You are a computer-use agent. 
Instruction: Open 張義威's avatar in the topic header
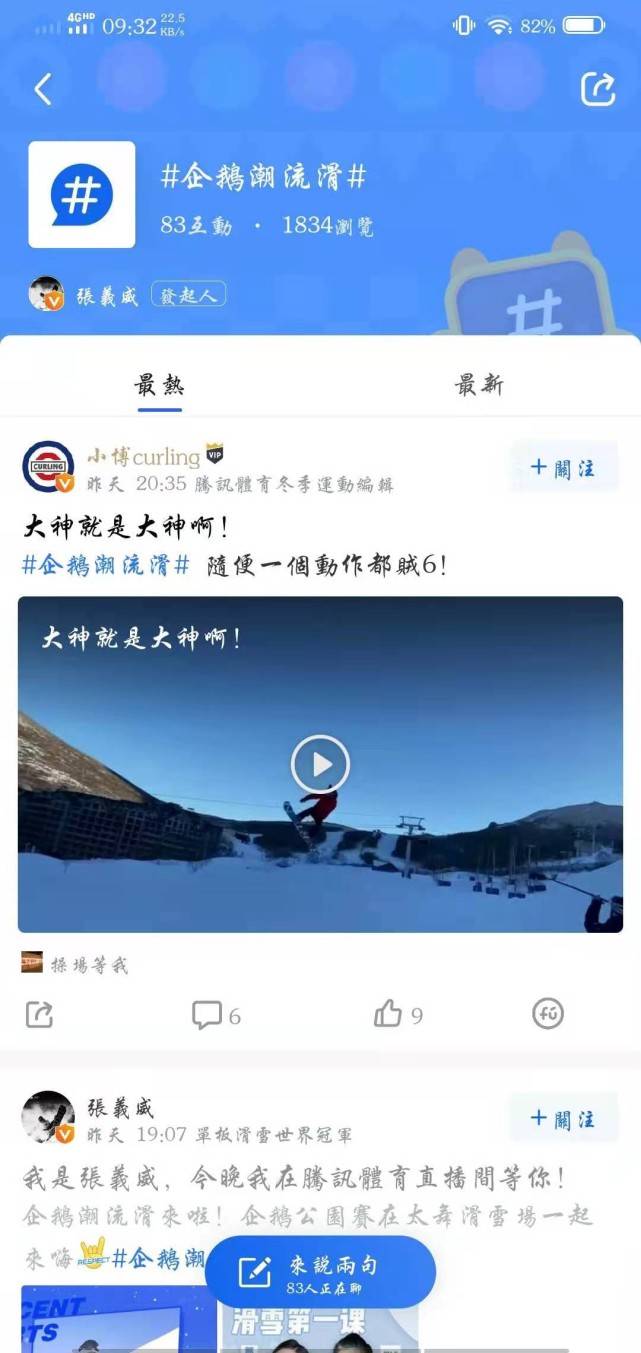point(46,294)
